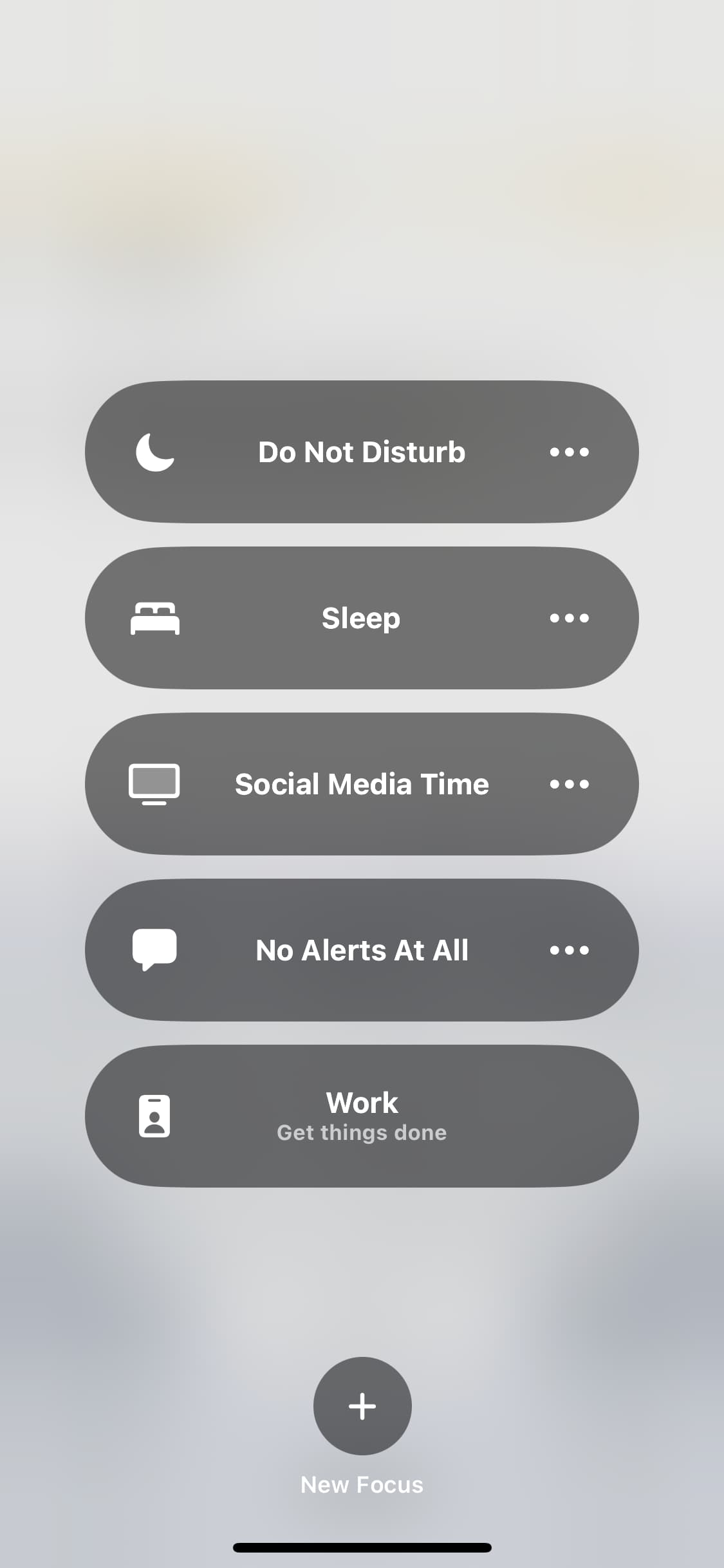Show more options for Sleep
This screenshot has height=1568, width=724.
(x=570, y=618)
